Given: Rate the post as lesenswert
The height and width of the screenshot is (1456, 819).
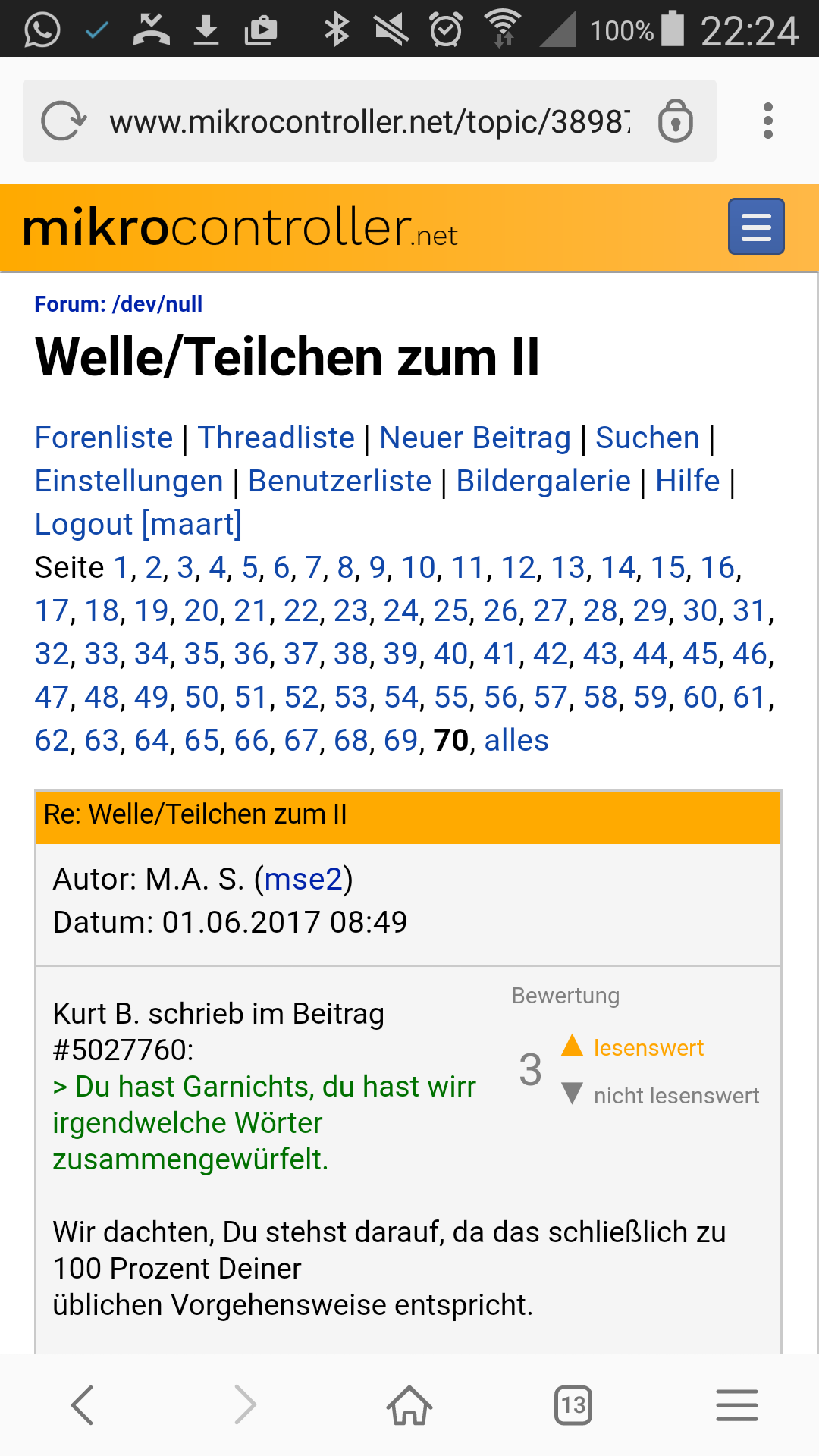Looking at the screenshot, I should [632, 1047].
